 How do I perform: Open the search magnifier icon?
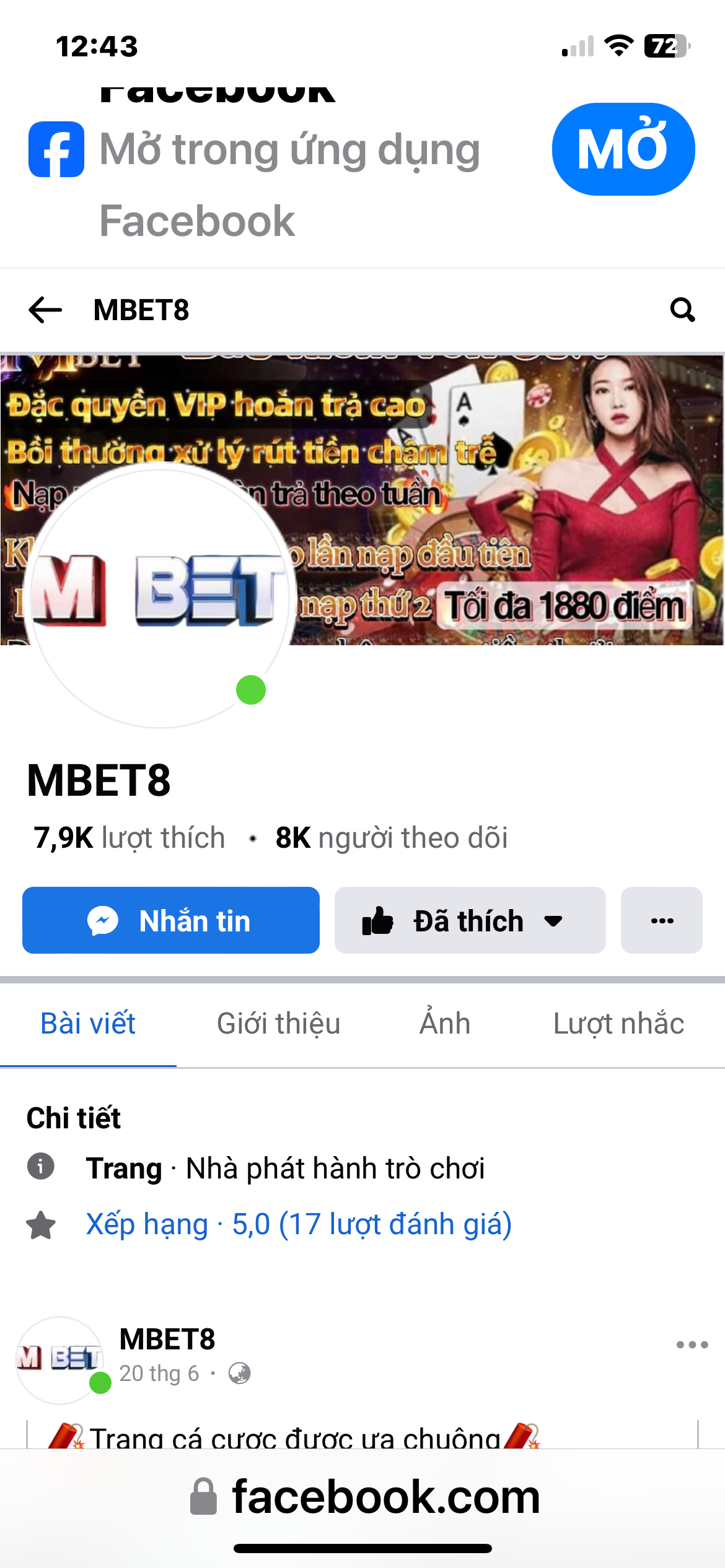tap(682, 310)
